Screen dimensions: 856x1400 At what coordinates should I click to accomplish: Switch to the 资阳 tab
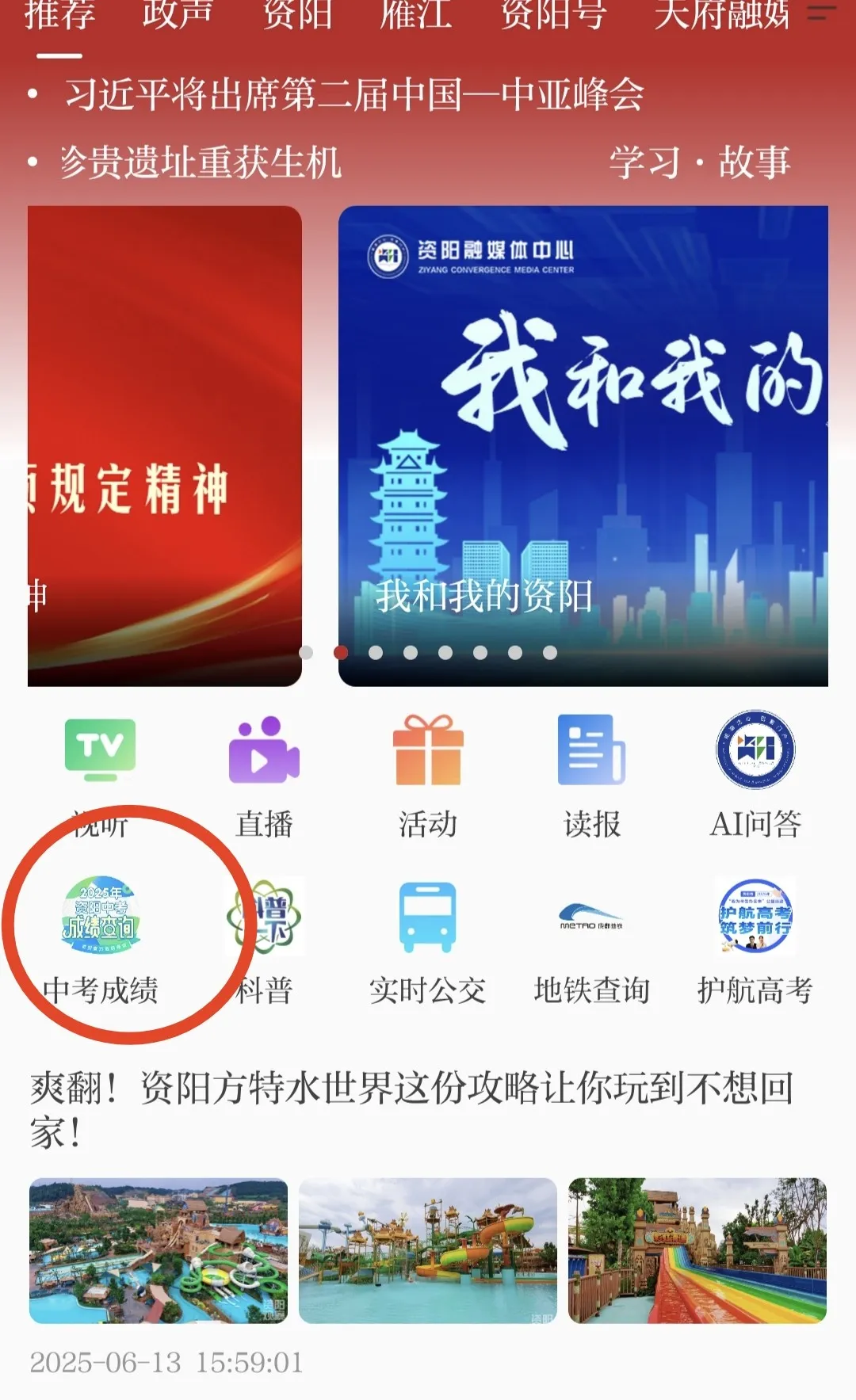pyautogui.click(x=297, y=14)
